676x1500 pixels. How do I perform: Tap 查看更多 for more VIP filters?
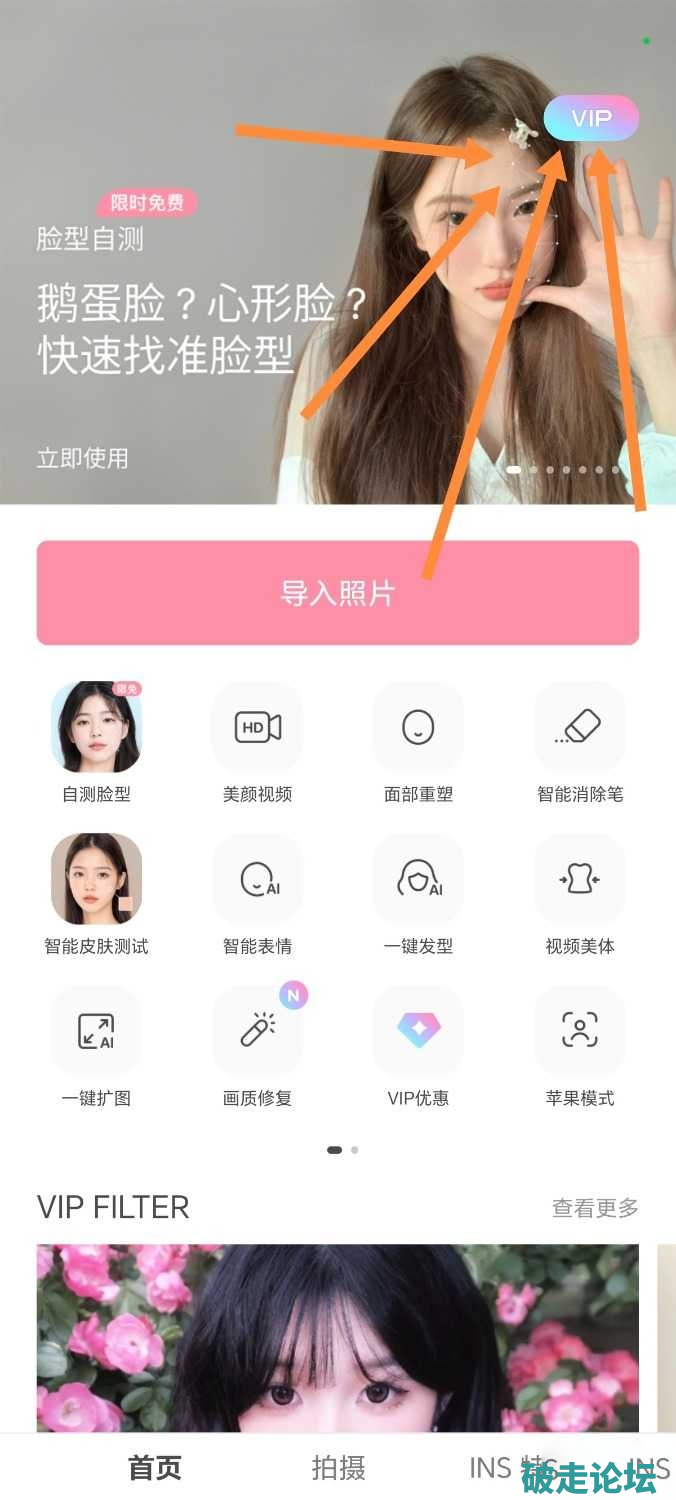coord(595,1208)
